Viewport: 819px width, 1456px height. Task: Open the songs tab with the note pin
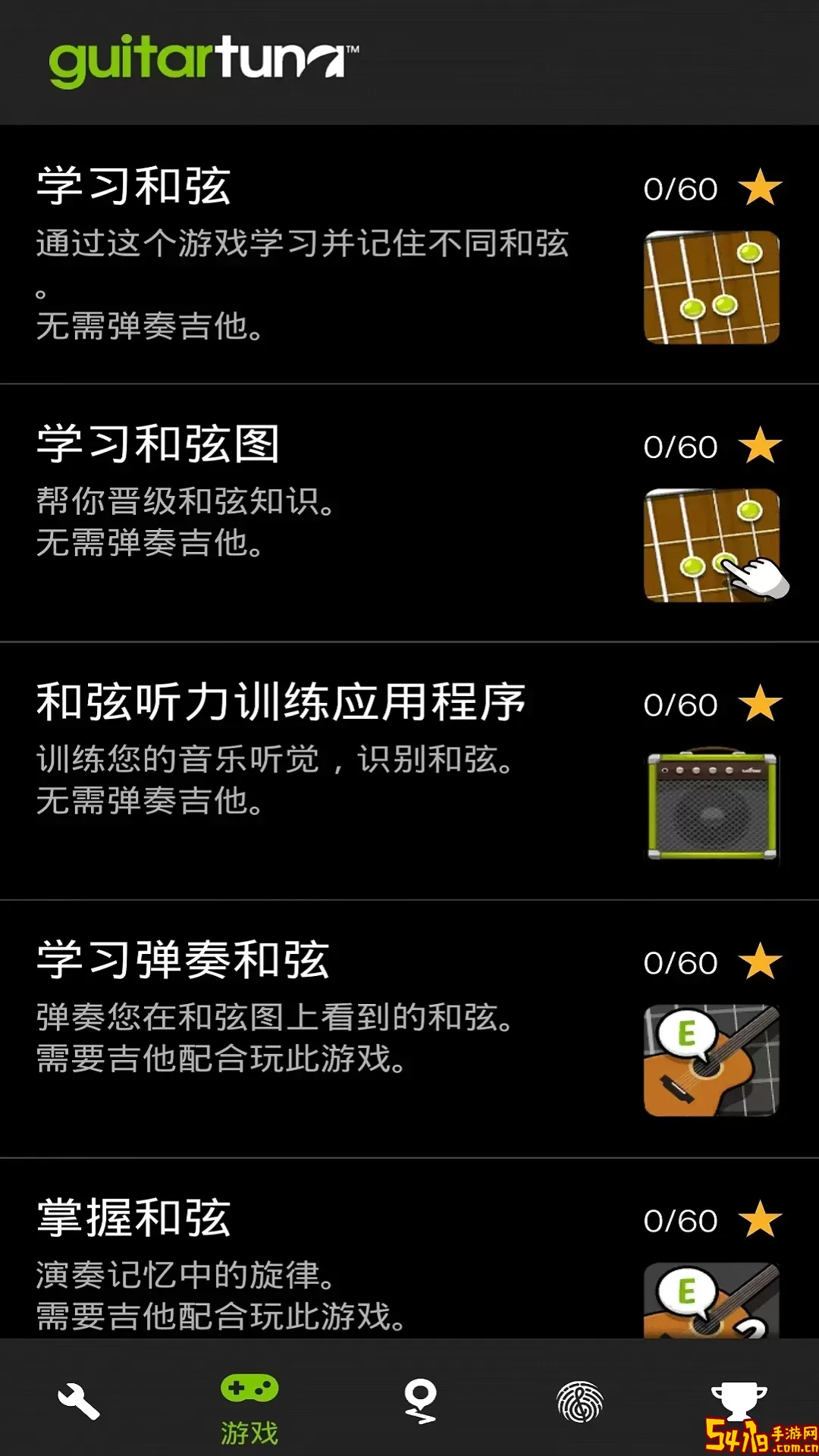pos(420,1401)
